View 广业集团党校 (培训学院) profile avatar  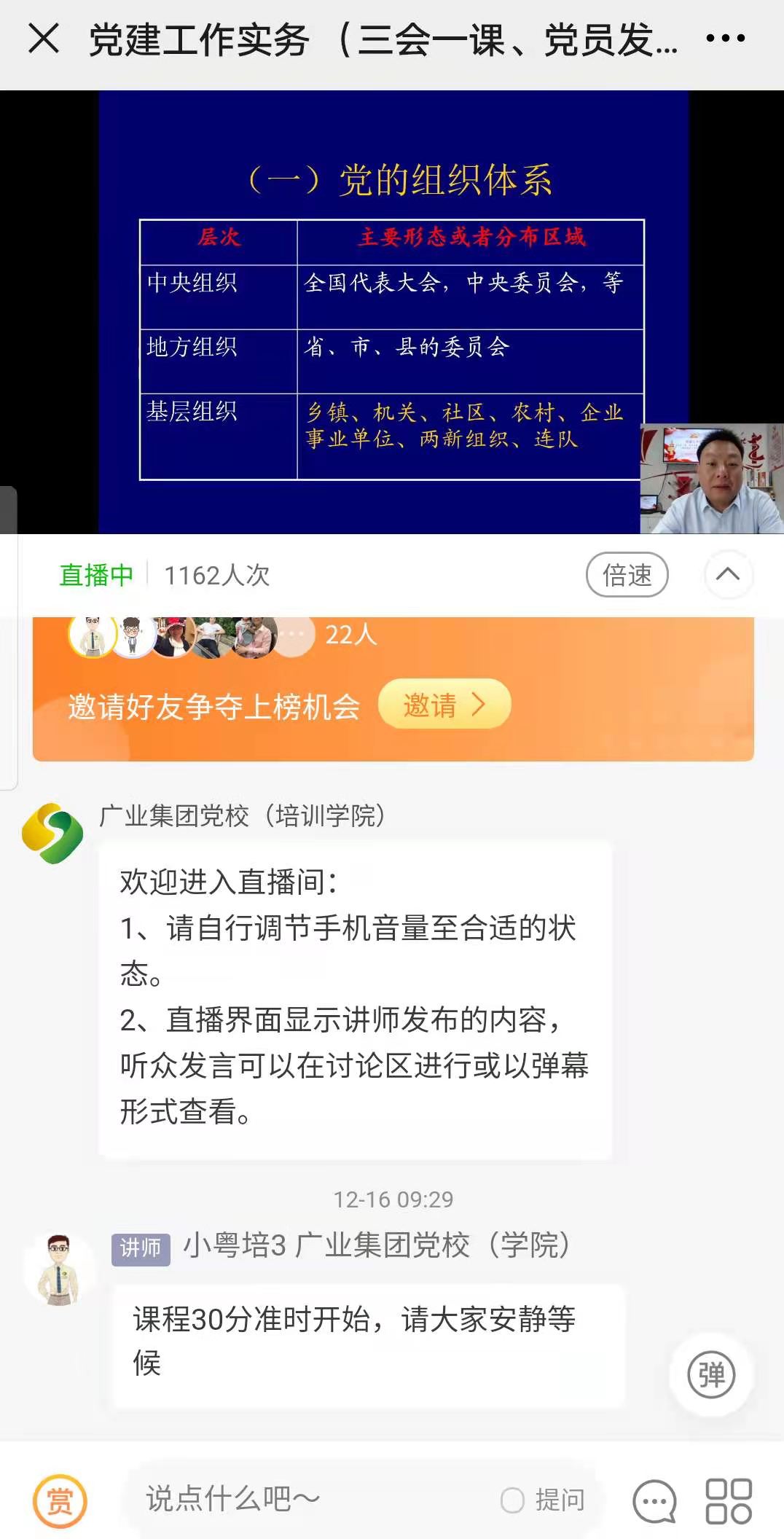52,834
